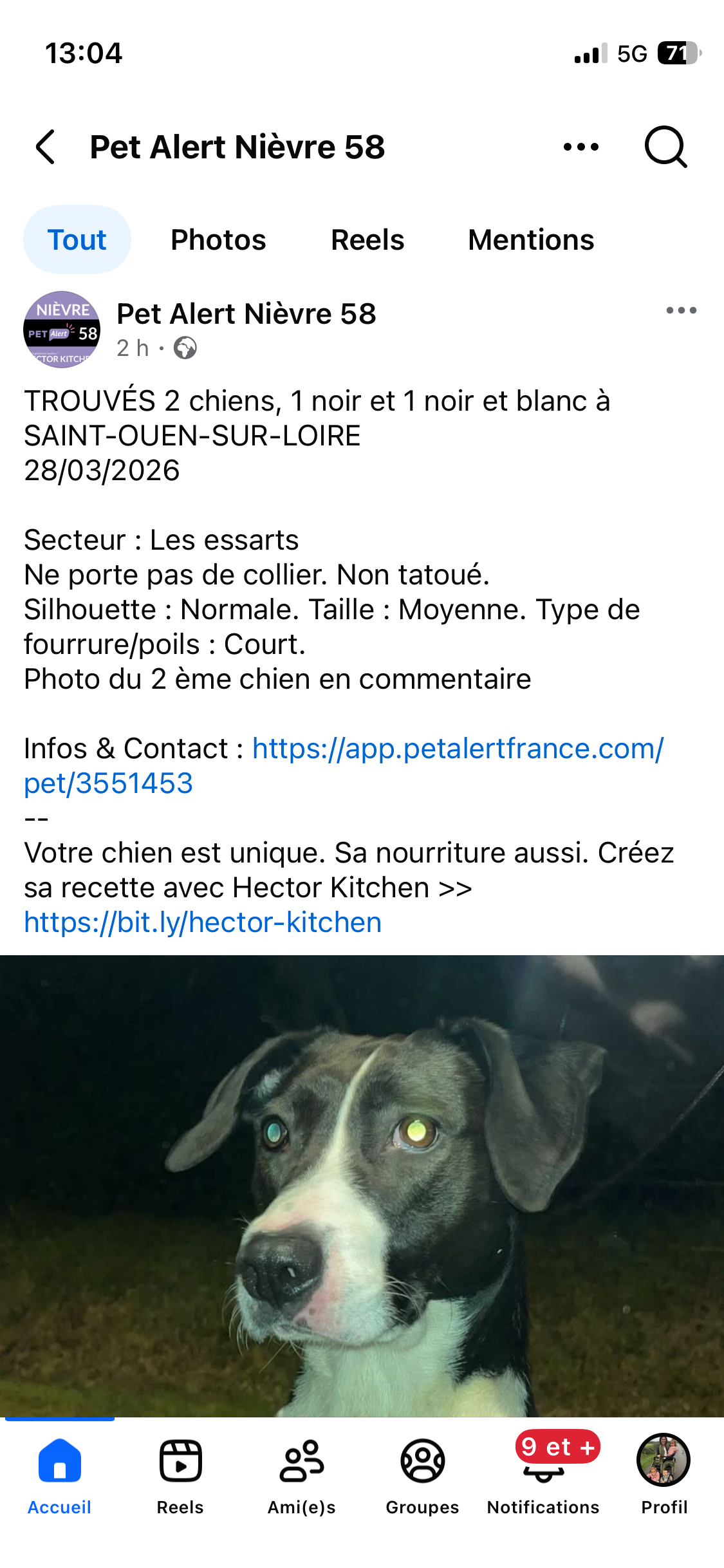Open the petalertfrance.com pet/3551453 link

[344, 766]
